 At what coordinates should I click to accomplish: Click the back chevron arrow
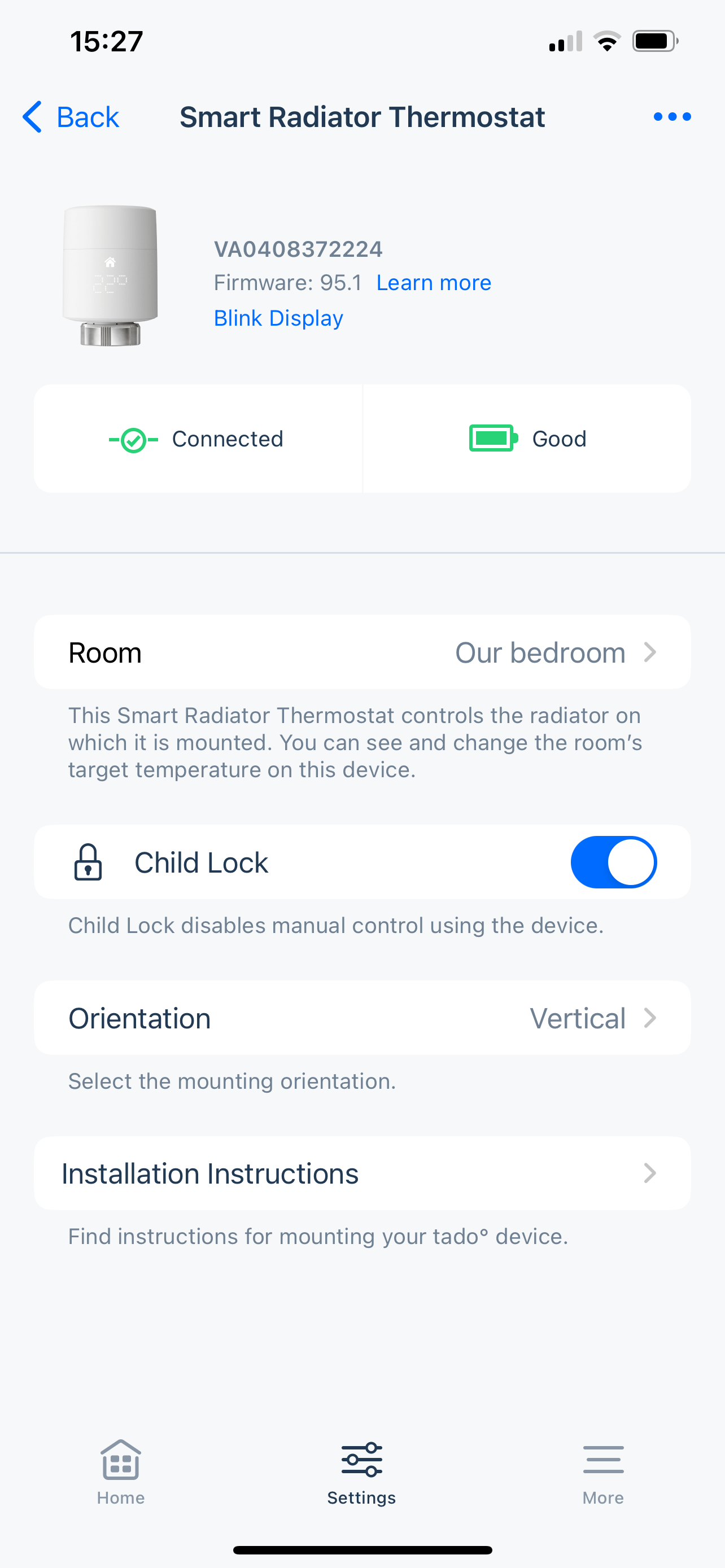(x=32, y=116)
